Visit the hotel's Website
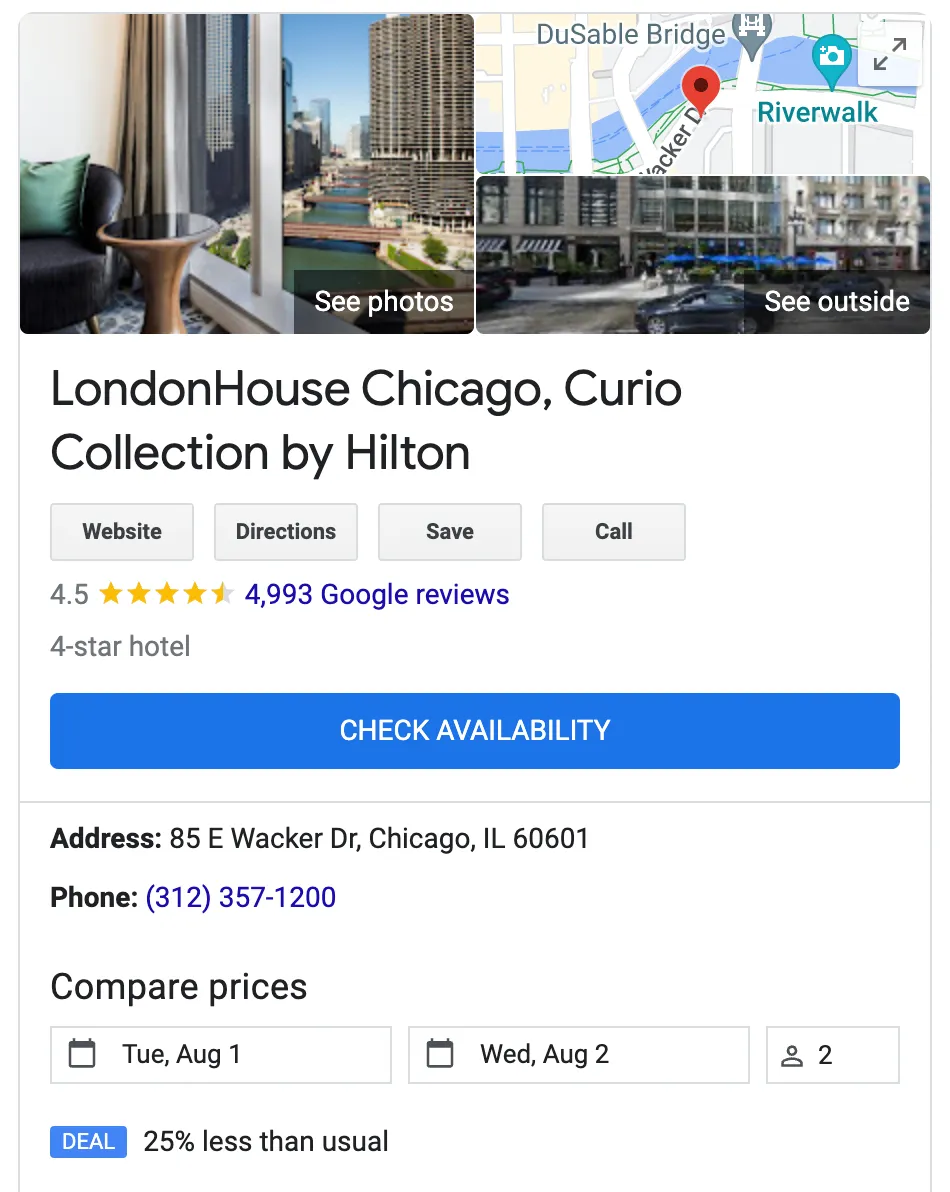 point(122,532)
